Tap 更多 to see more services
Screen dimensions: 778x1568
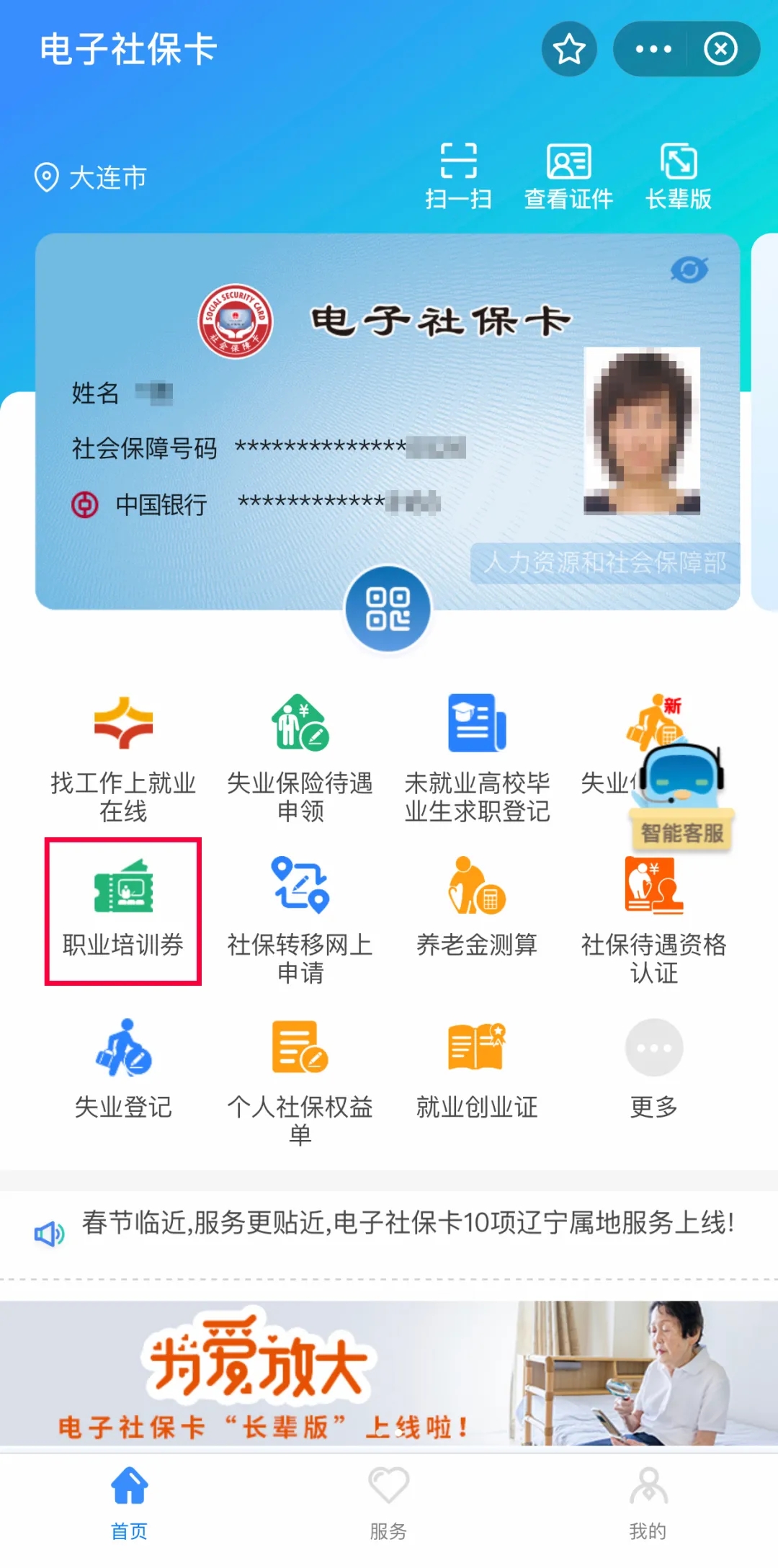tap(653, 1066)
